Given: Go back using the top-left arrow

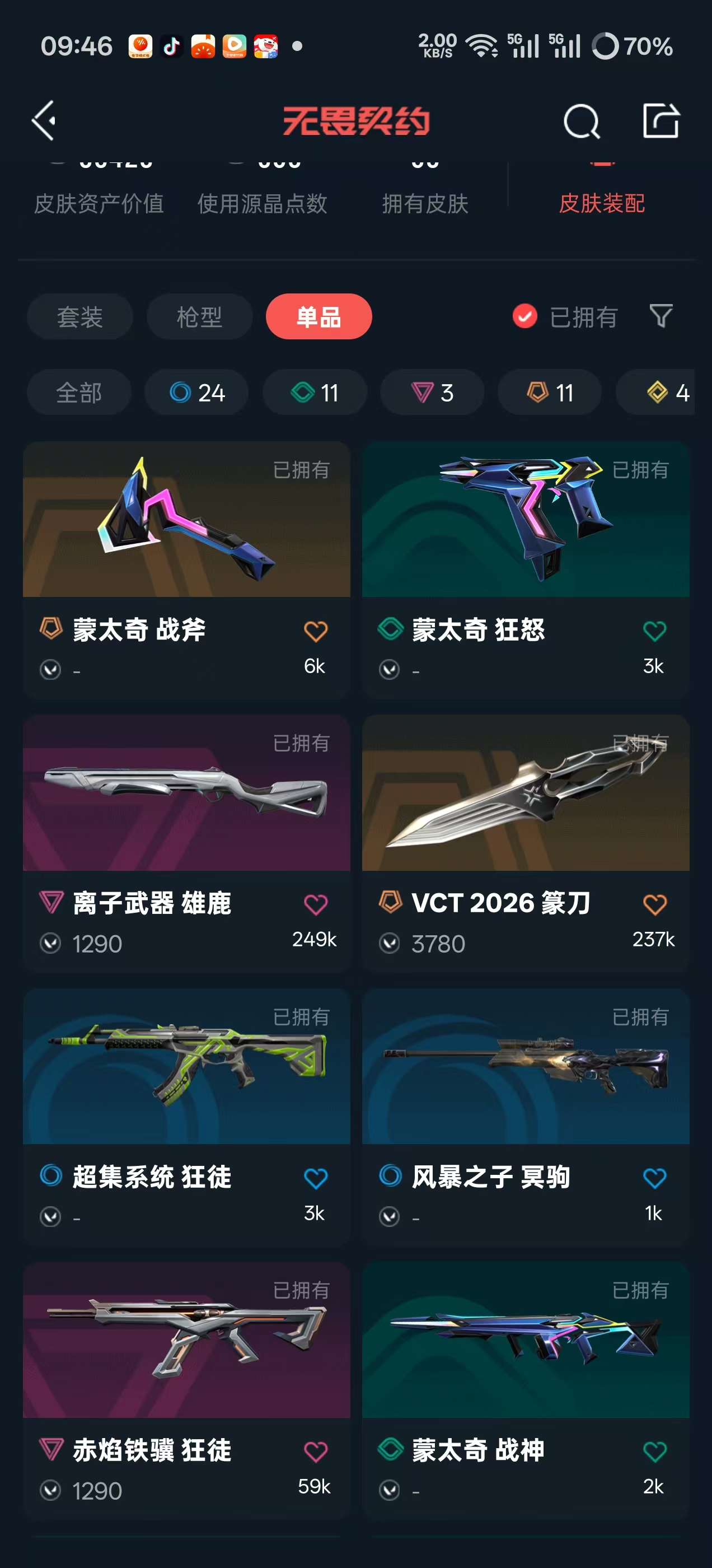Looking at the screenshot, I should 44,120.
